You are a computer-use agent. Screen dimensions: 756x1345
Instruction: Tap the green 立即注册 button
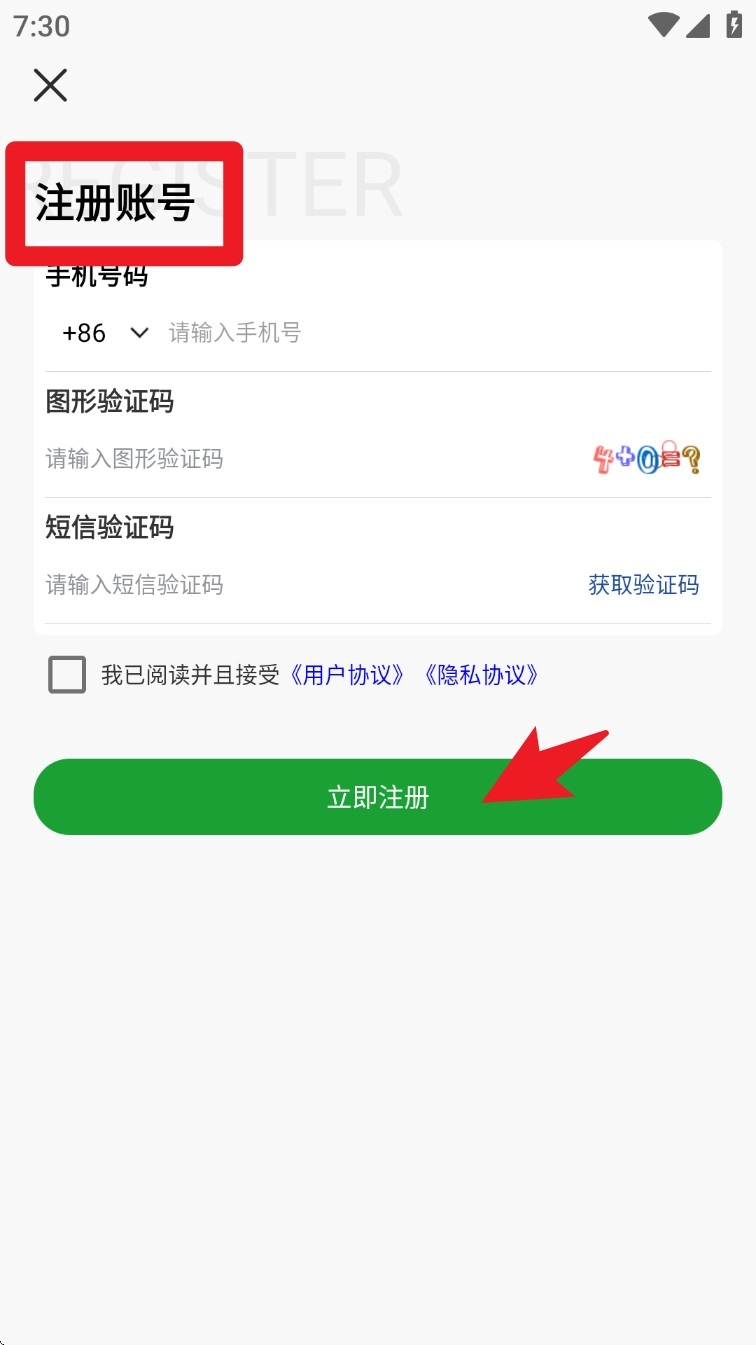(x=378, y=797)
